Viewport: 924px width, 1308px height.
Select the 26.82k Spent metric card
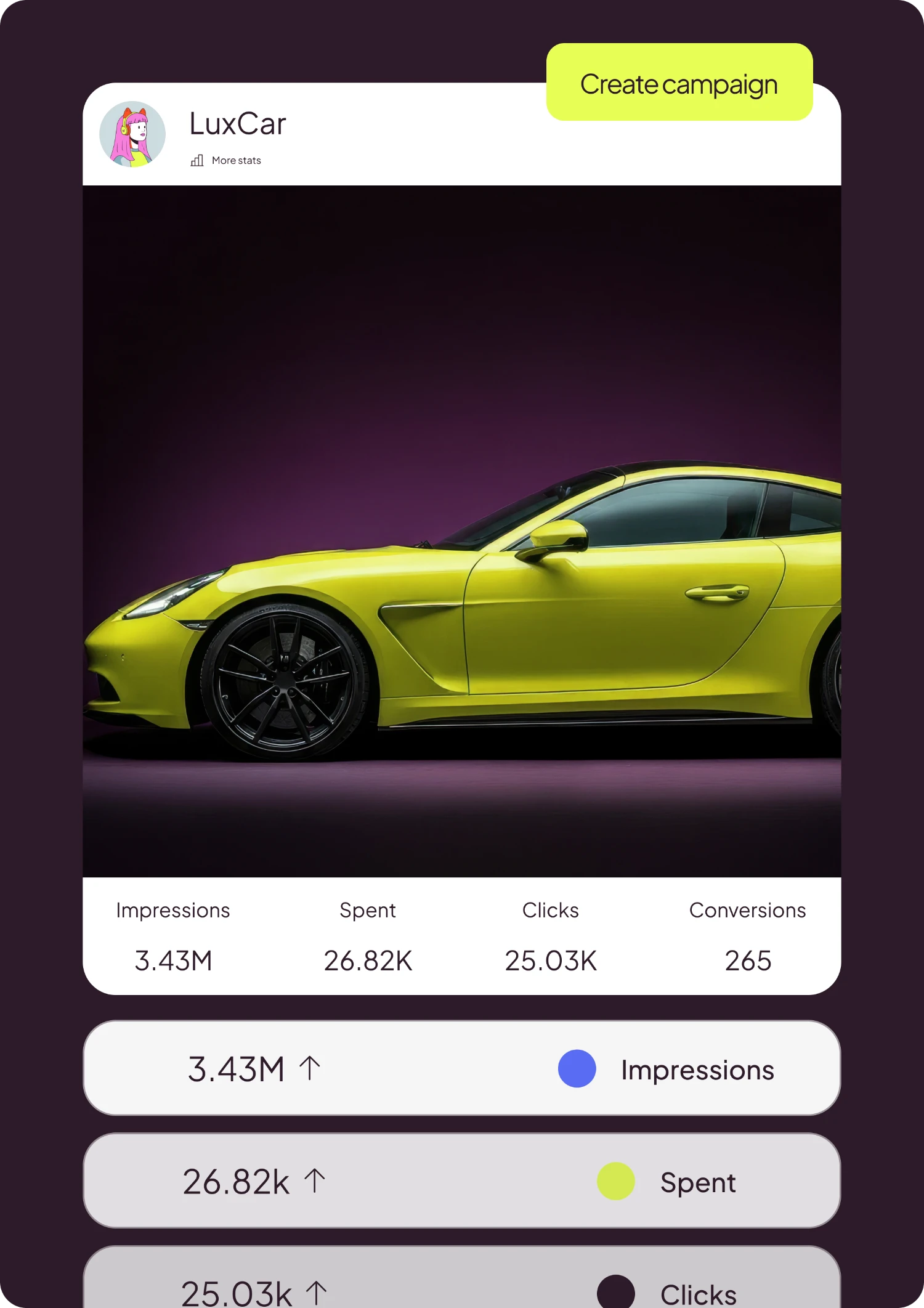461,1180
